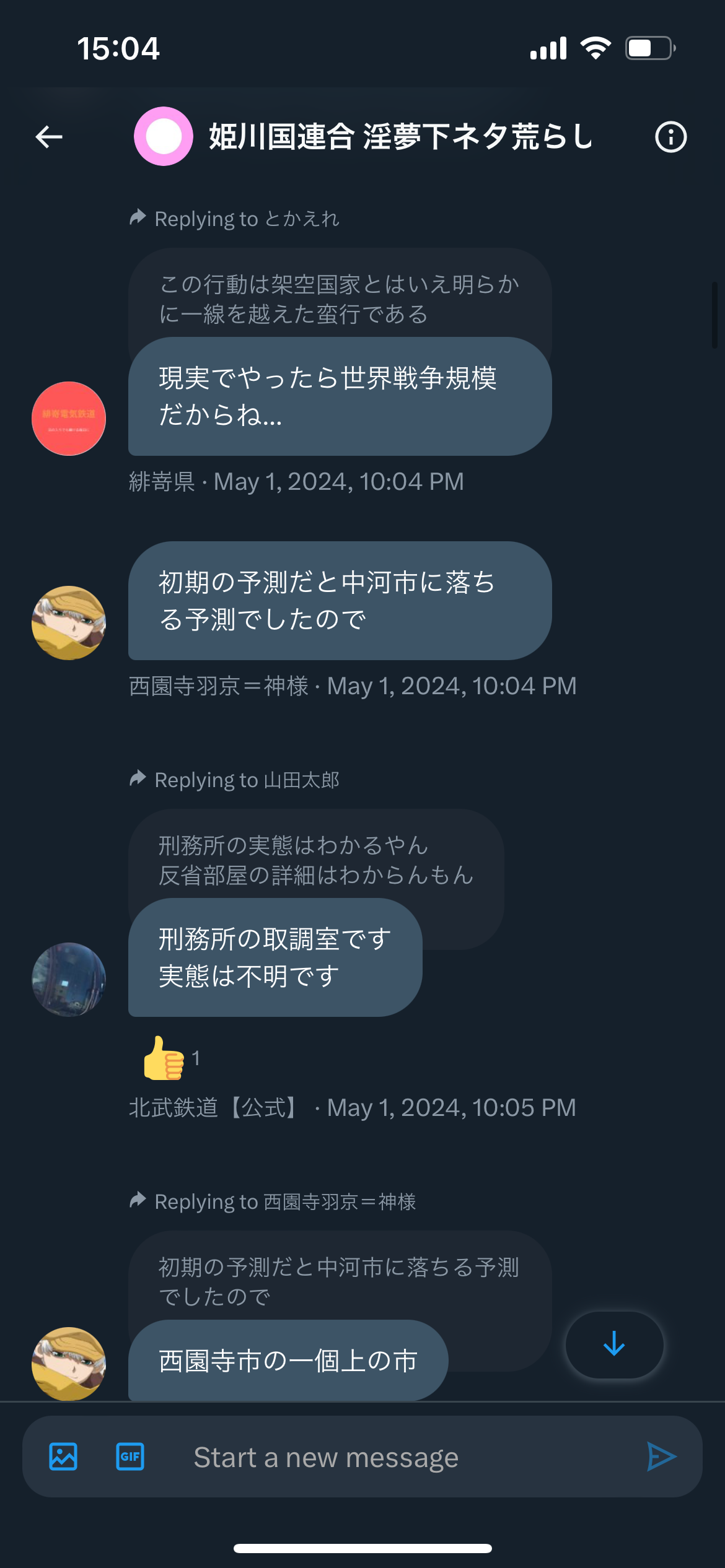Go back using the top-left arrow
This screenshot has height=1568, width=725.
pos(49,137)
